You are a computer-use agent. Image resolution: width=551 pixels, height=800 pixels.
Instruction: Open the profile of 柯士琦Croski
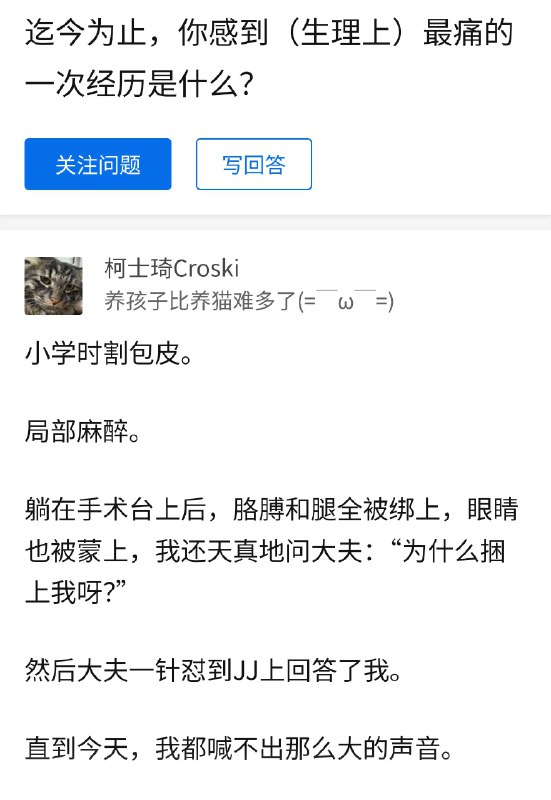coord(171,268)
